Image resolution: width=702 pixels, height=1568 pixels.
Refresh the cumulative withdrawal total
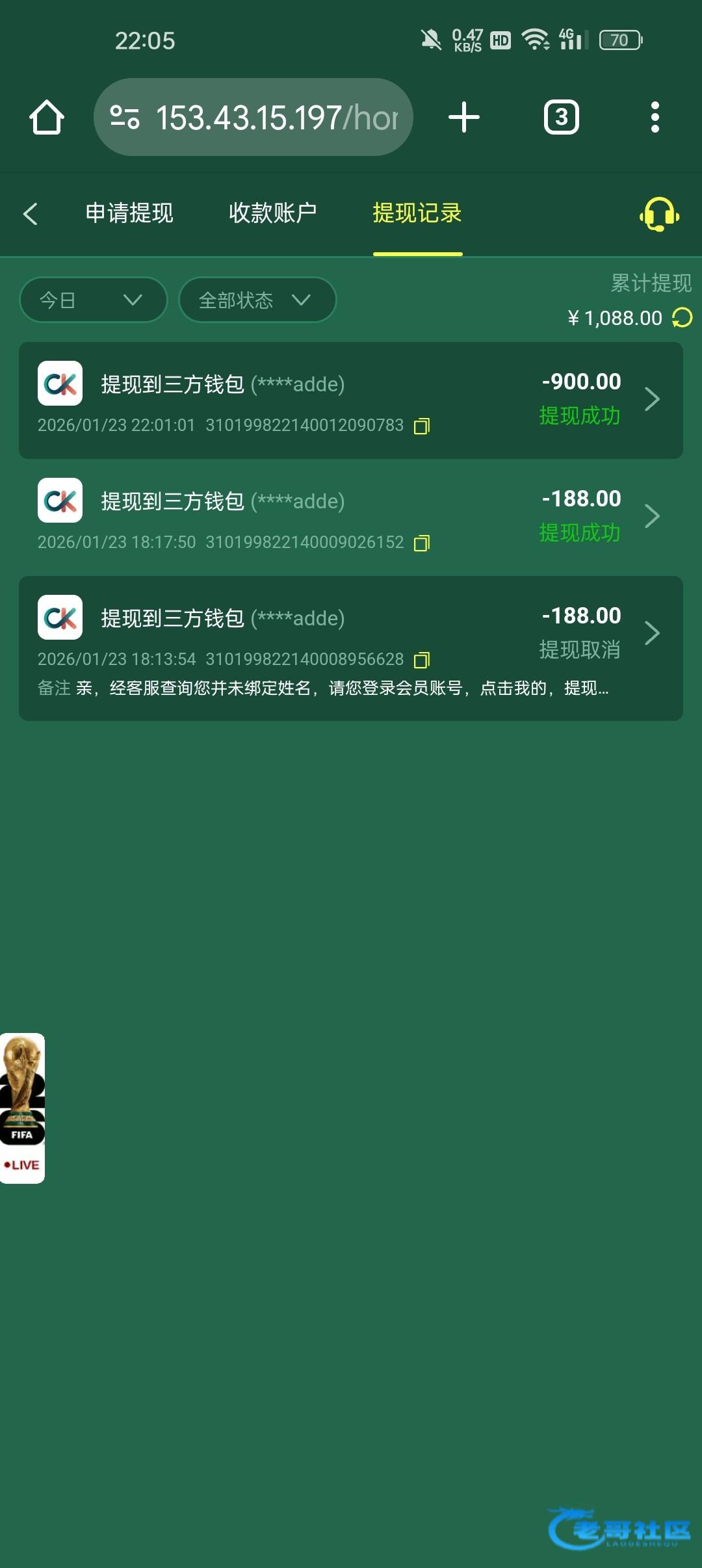(682, 318)
